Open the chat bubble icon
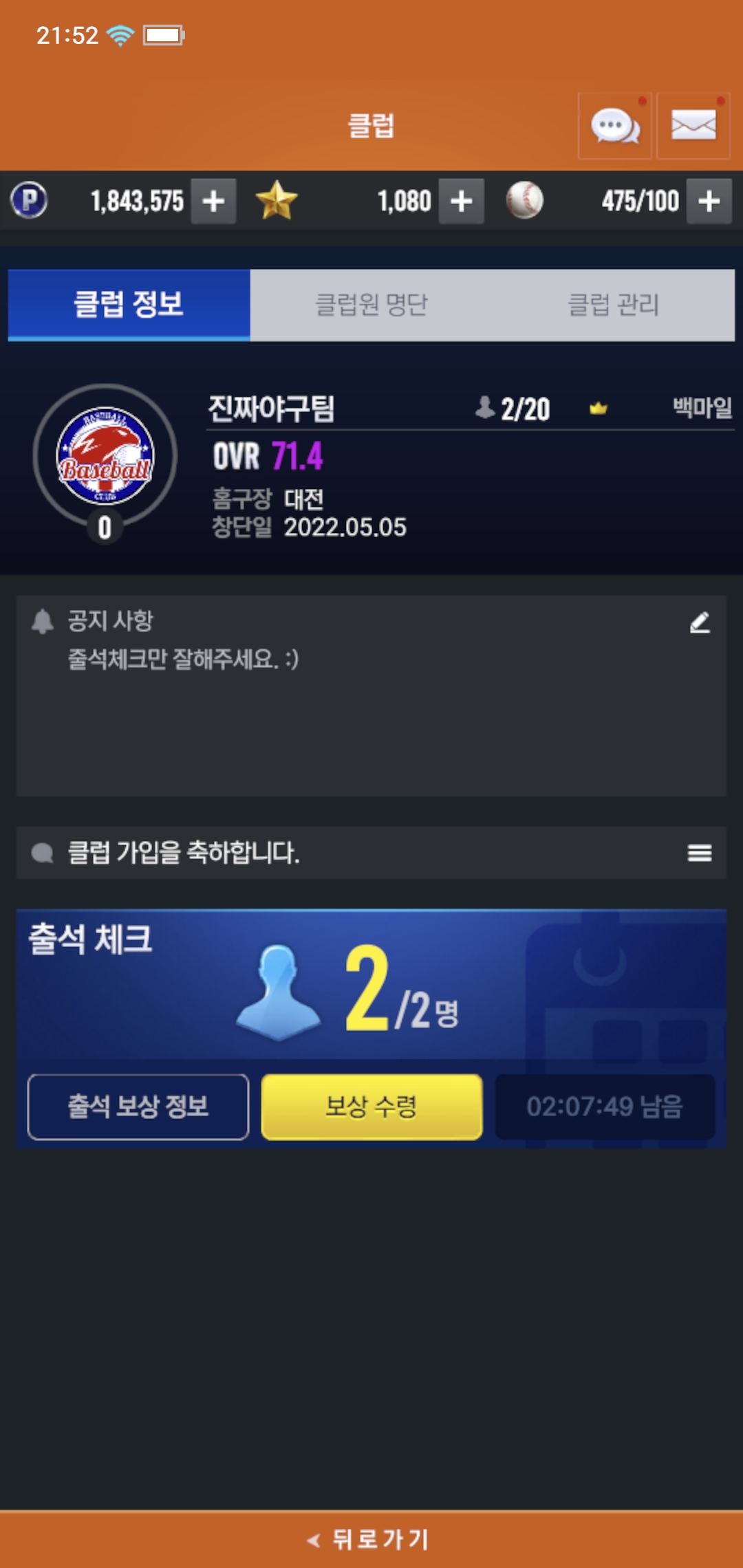This screenshot has width=743, height=1568. click(x=614, y=127)
